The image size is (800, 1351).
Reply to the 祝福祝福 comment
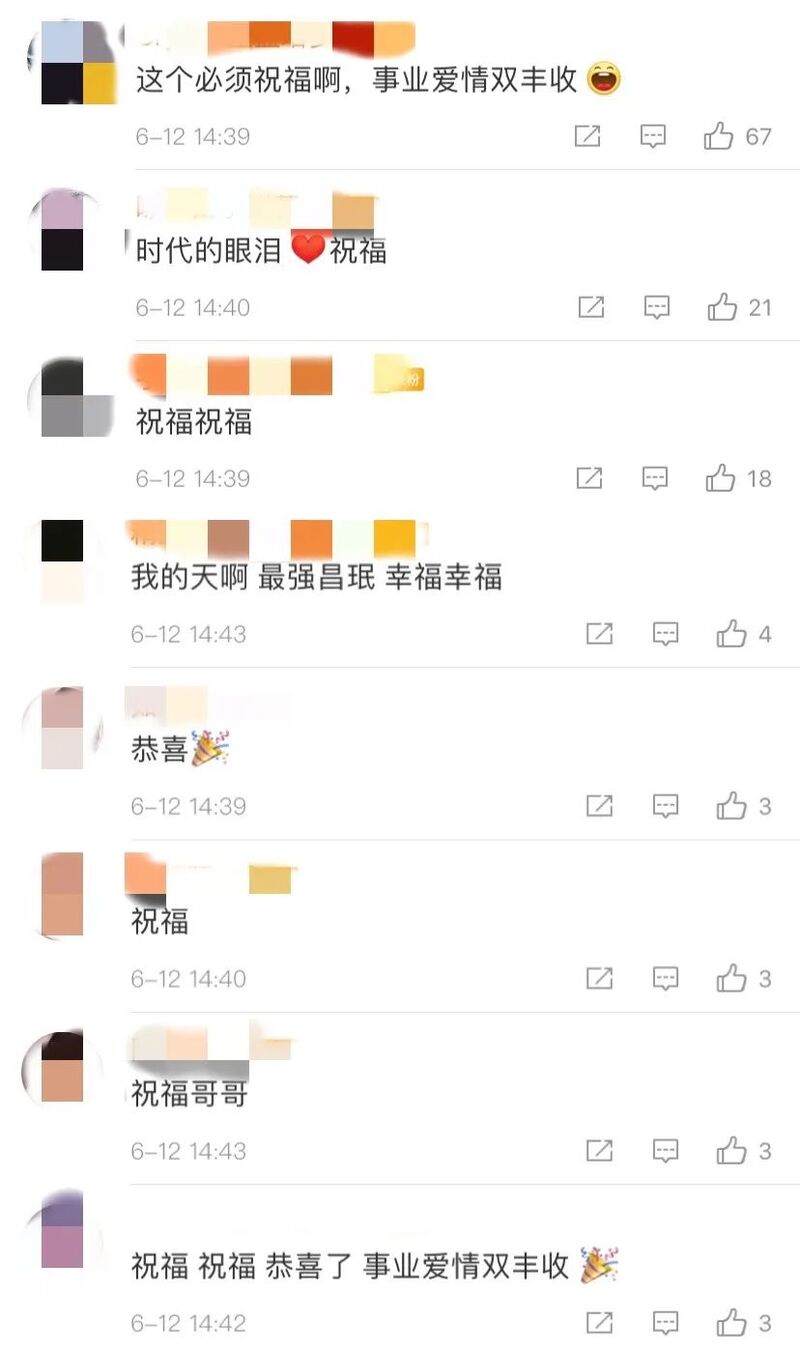coord(655,478)
